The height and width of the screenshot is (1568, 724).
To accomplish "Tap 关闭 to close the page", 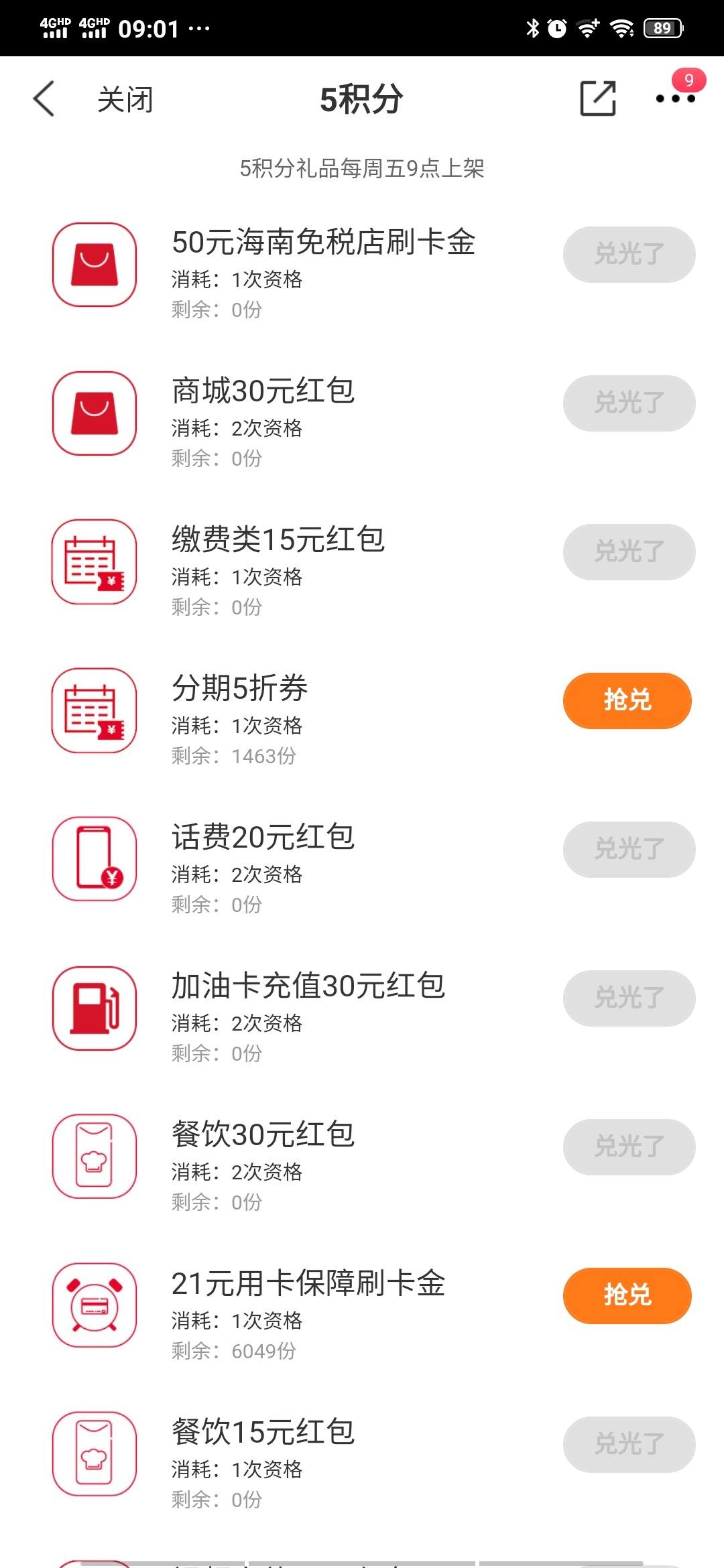I will coord(125,100).
